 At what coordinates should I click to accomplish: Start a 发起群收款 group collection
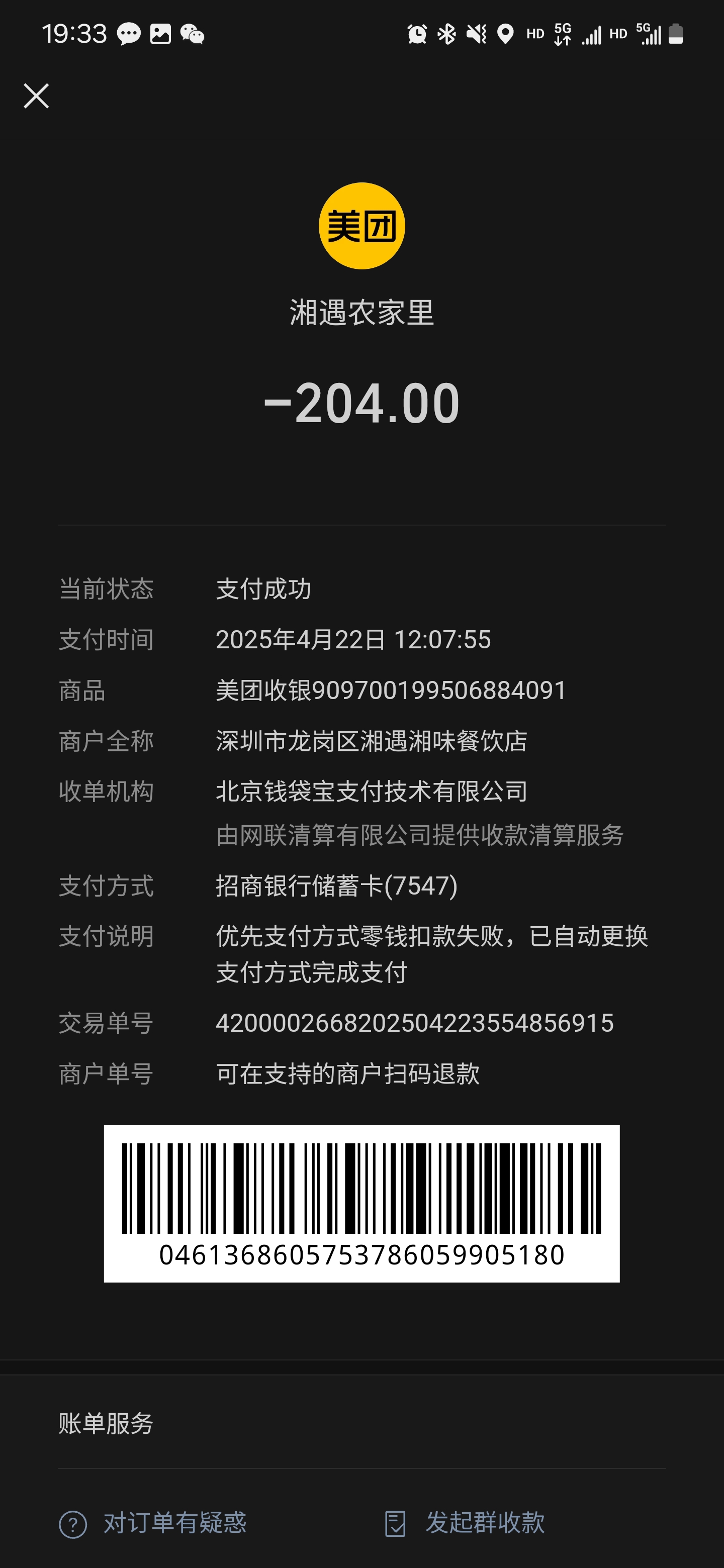click(x=465, y=1523)
